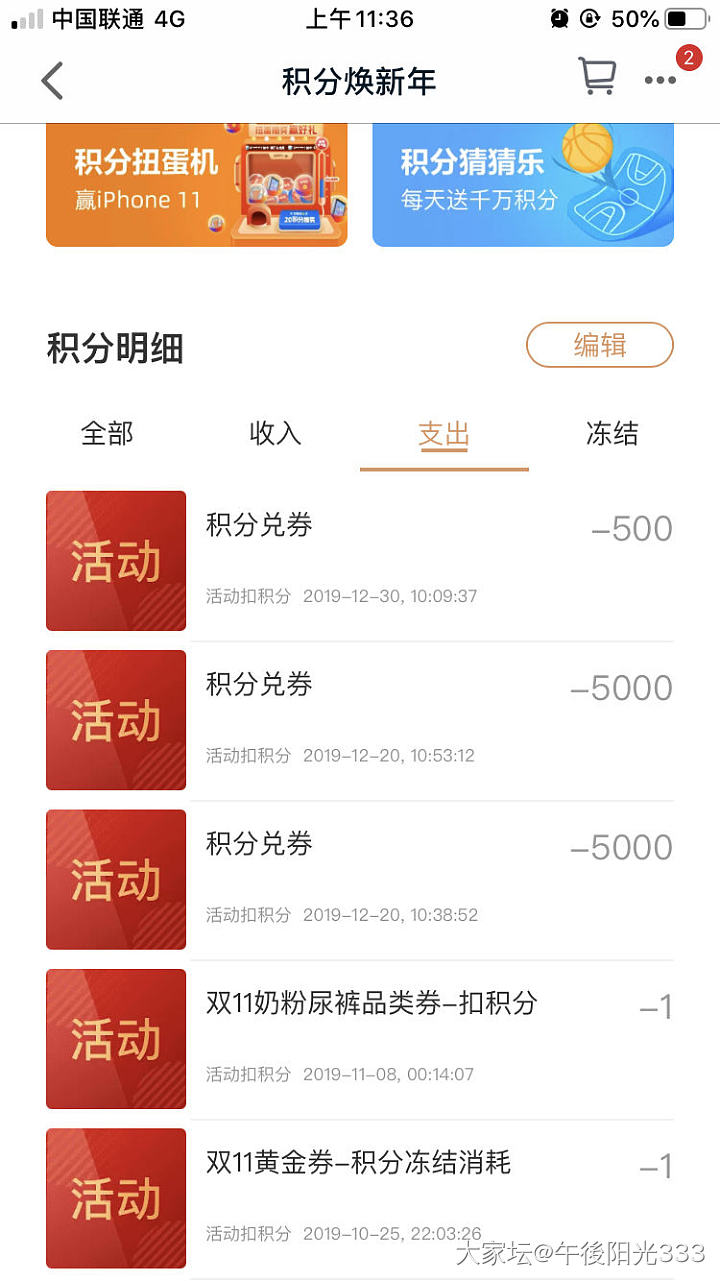Viewport: 720px width, 1281px height.
Task: Go back using the top-left arrow
Action: pos(52,80)
